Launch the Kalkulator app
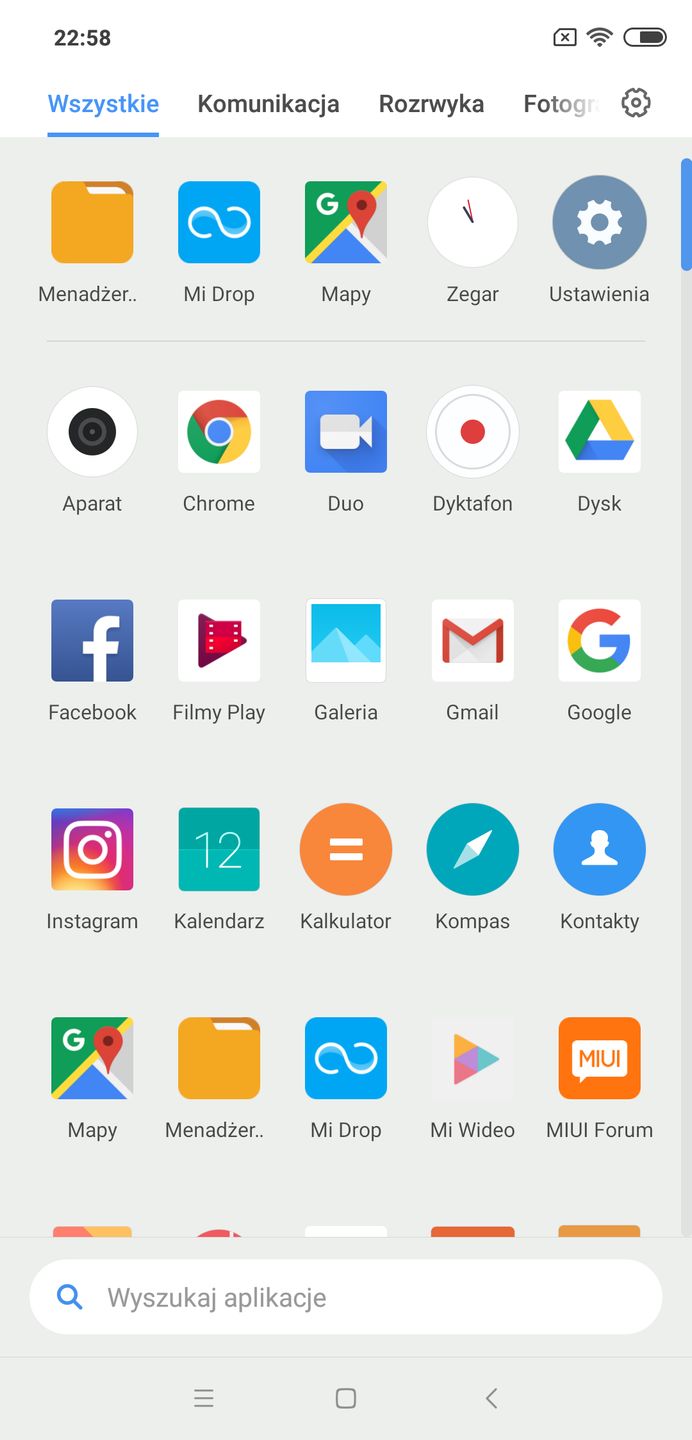This screenshot has height=1440, width=692. 345,850
